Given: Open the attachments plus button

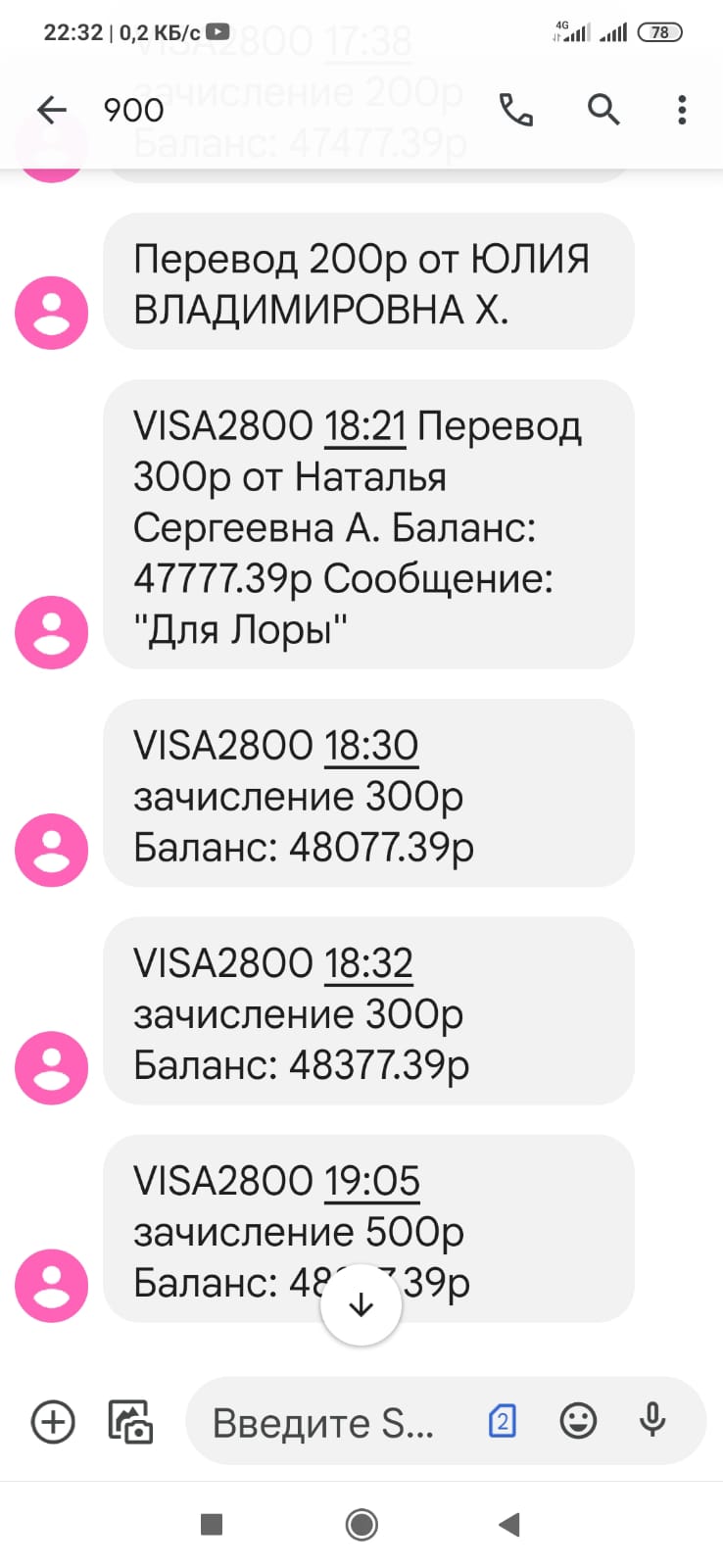Looking at the screenshot, I should (x=53, y=1421).
